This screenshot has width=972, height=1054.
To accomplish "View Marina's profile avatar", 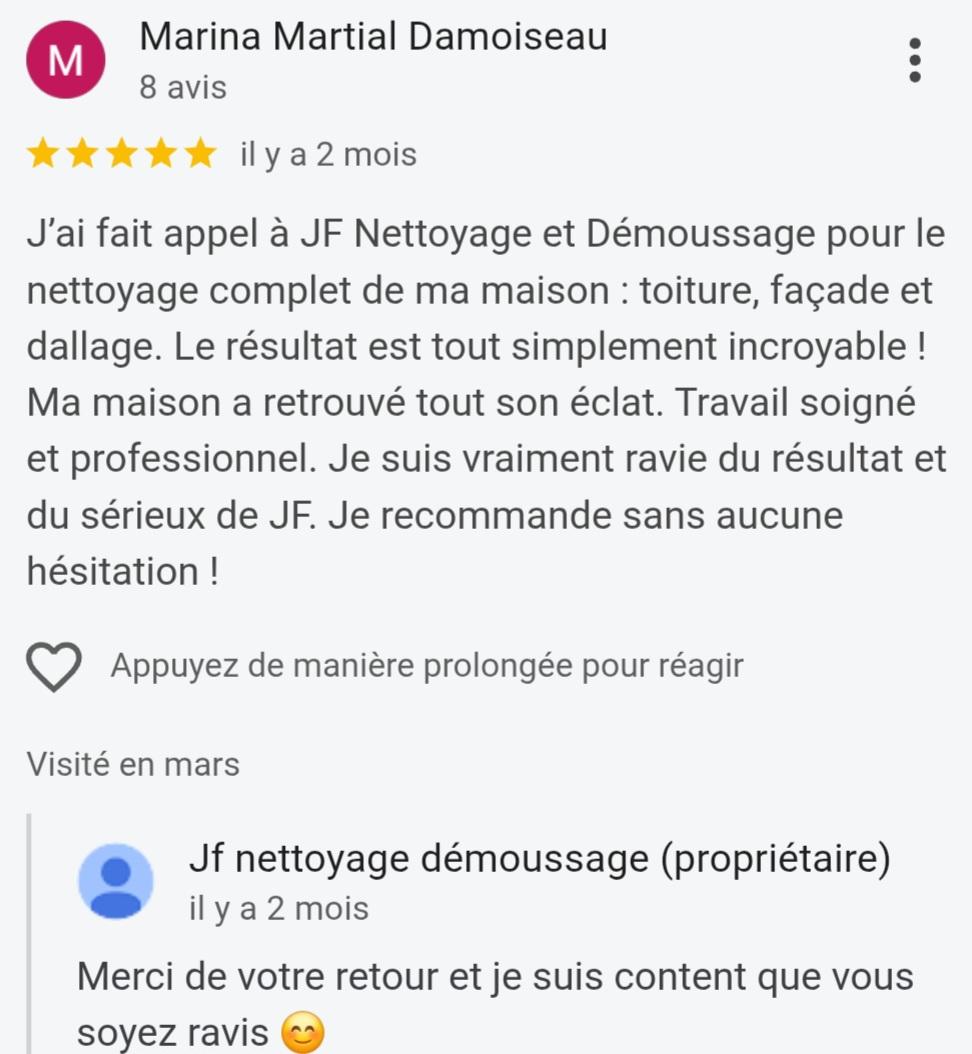I will (x=66, y=61).
